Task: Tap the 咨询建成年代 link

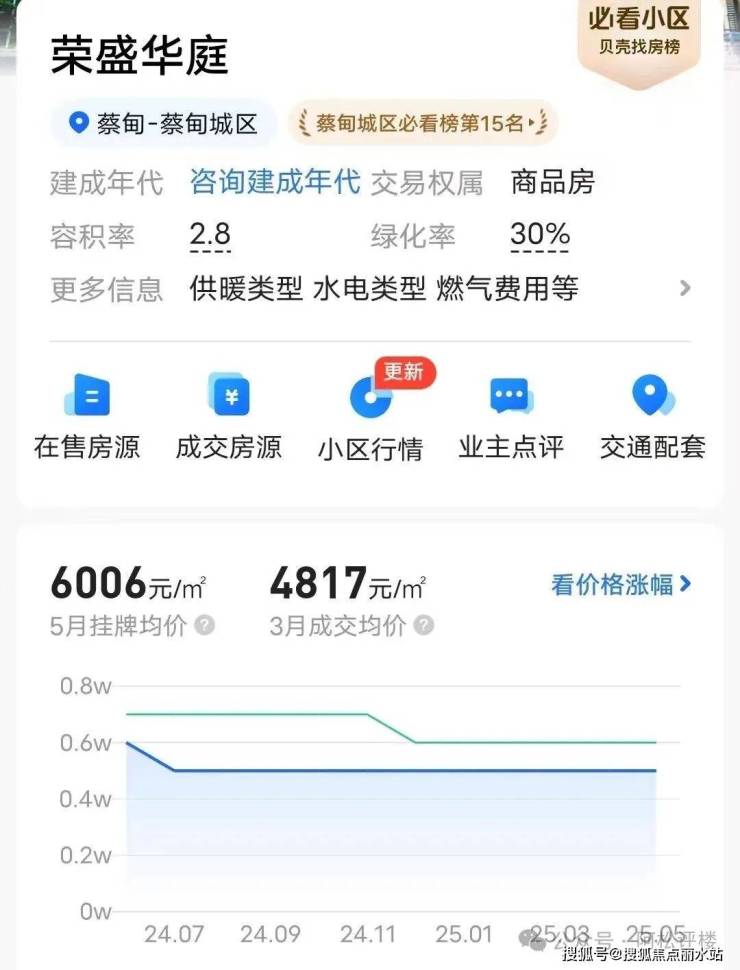Action: point(275,182)
